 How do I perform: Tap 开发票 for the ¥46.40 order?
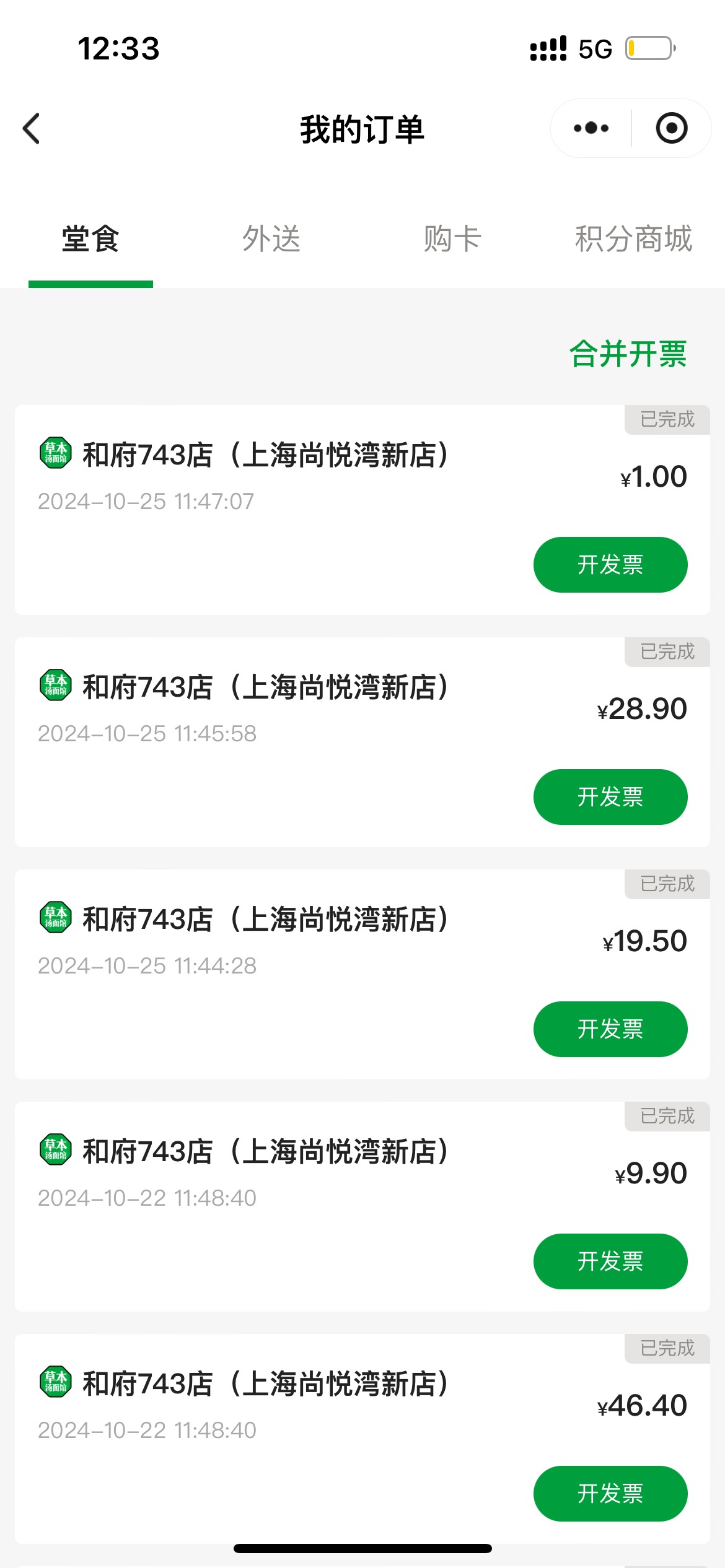pos(610,1494)
